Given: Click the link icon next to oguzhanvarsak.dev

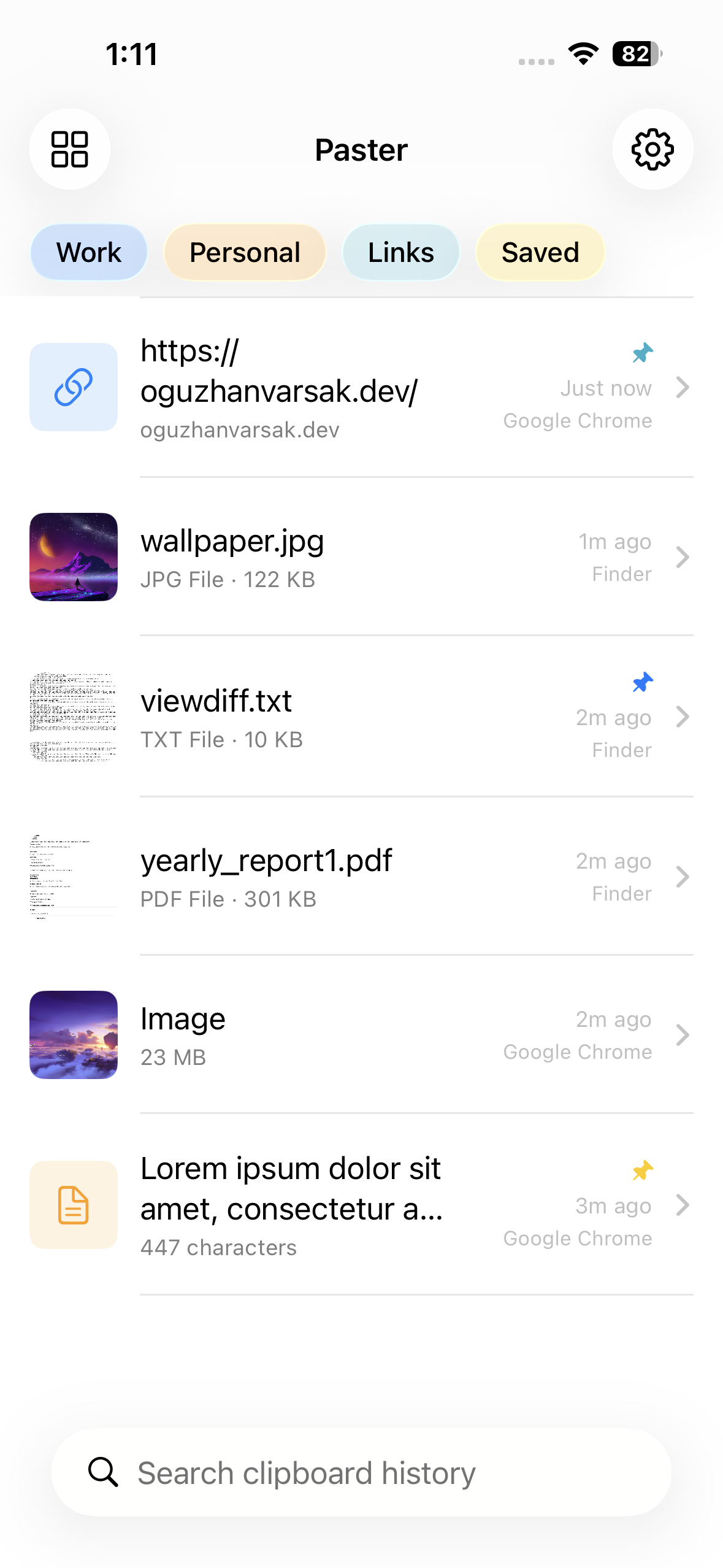Looking at the screenshot, I should 73,386.
